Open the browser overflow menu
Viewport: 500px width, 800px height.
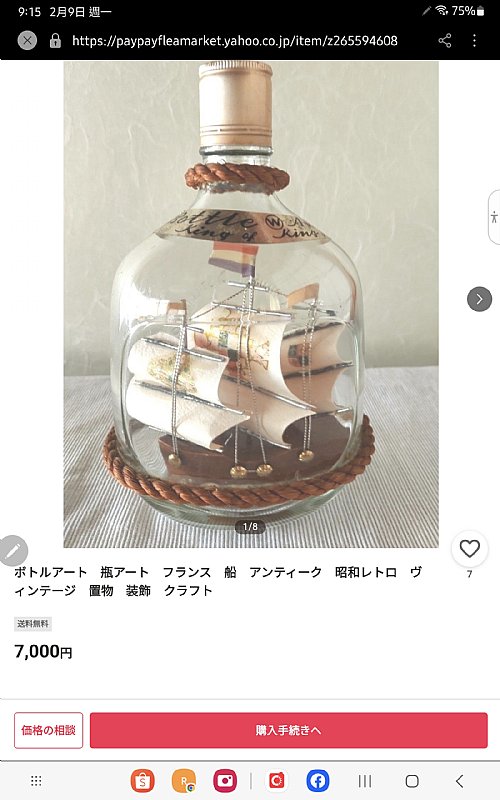pyautogui.click(x=474, y=41)
